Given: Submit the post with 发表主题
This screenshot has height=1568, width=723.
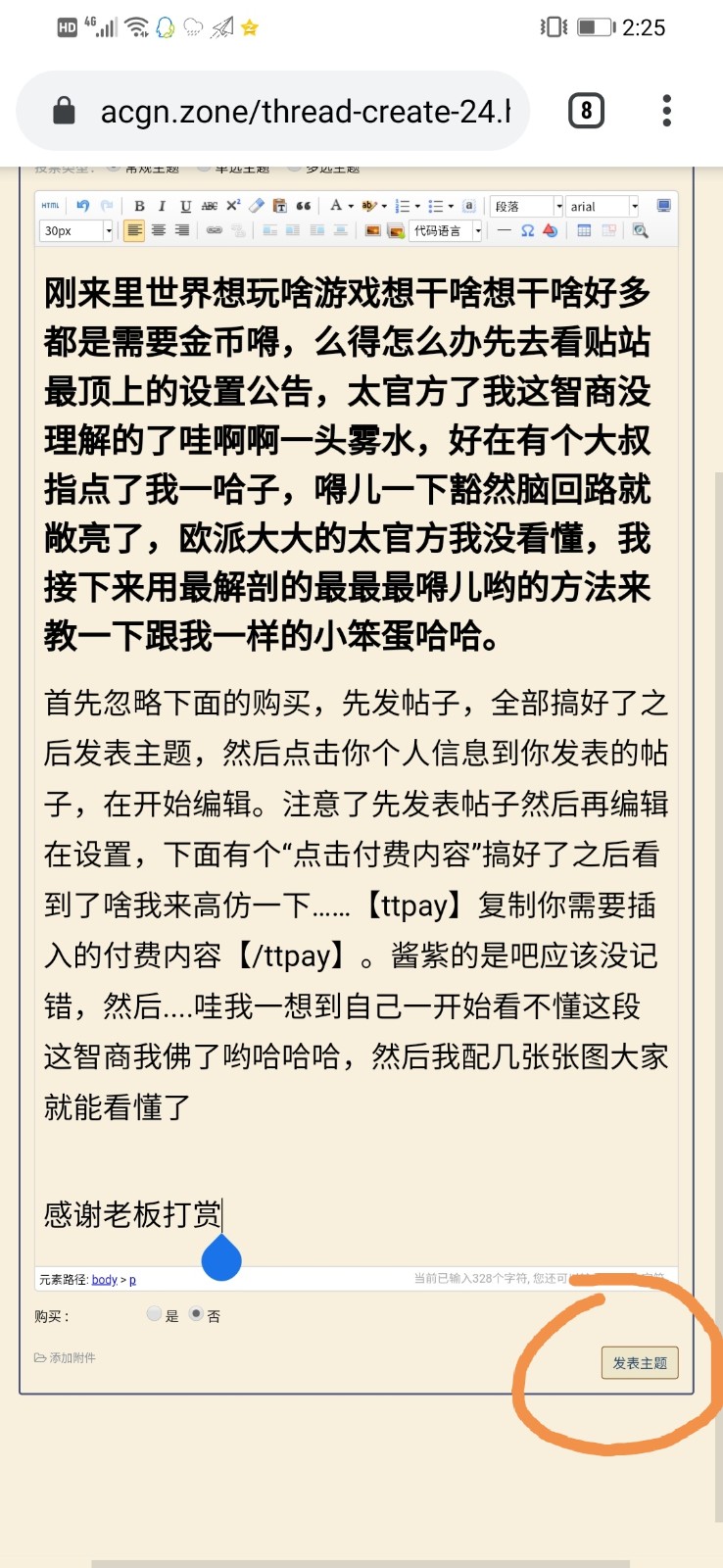Looking at the screenshot, I should [639, 1362].
